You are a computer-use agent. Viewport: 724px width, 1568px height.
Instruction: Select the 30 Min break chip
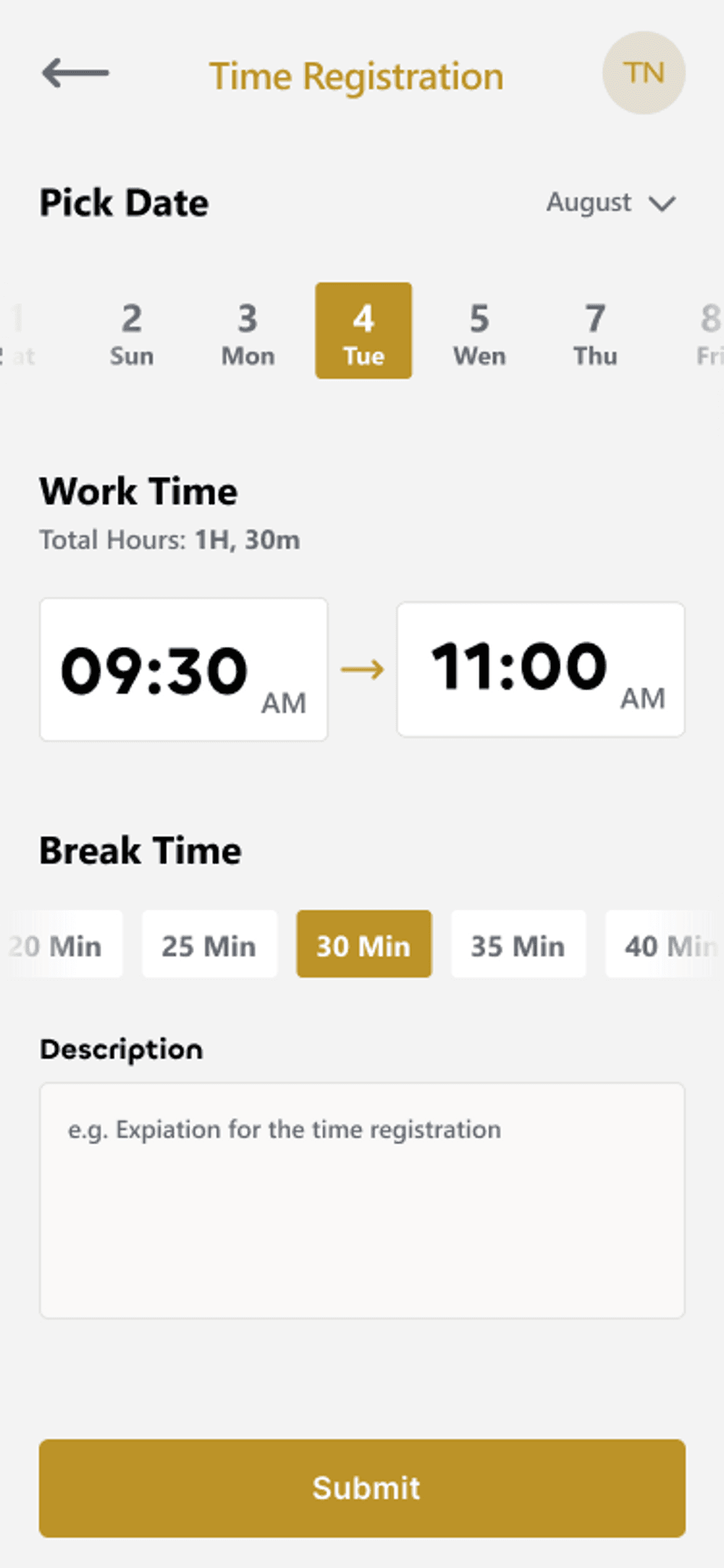tap(363, 944)
